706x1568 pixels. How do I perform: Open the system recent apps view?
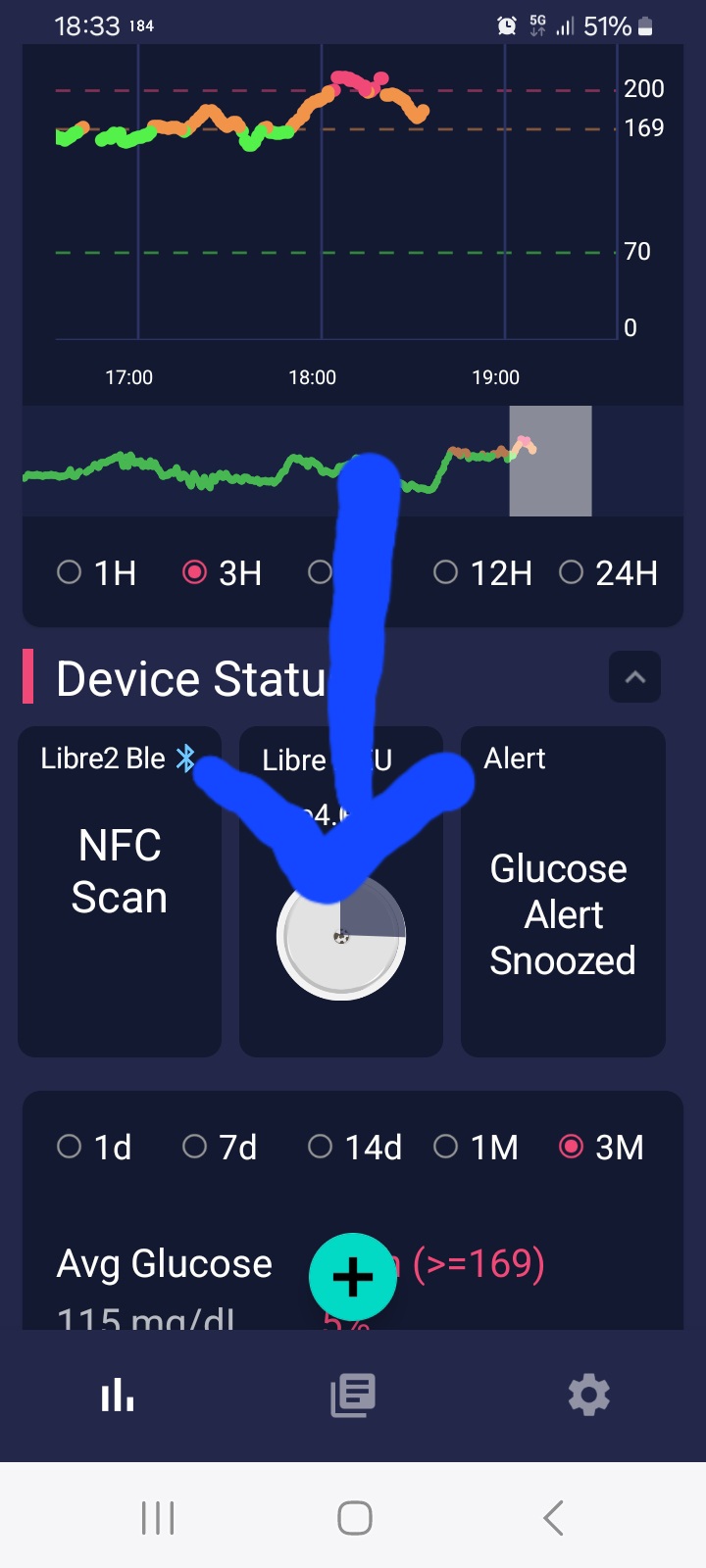pyautogui.click(x=158, y=1518)
